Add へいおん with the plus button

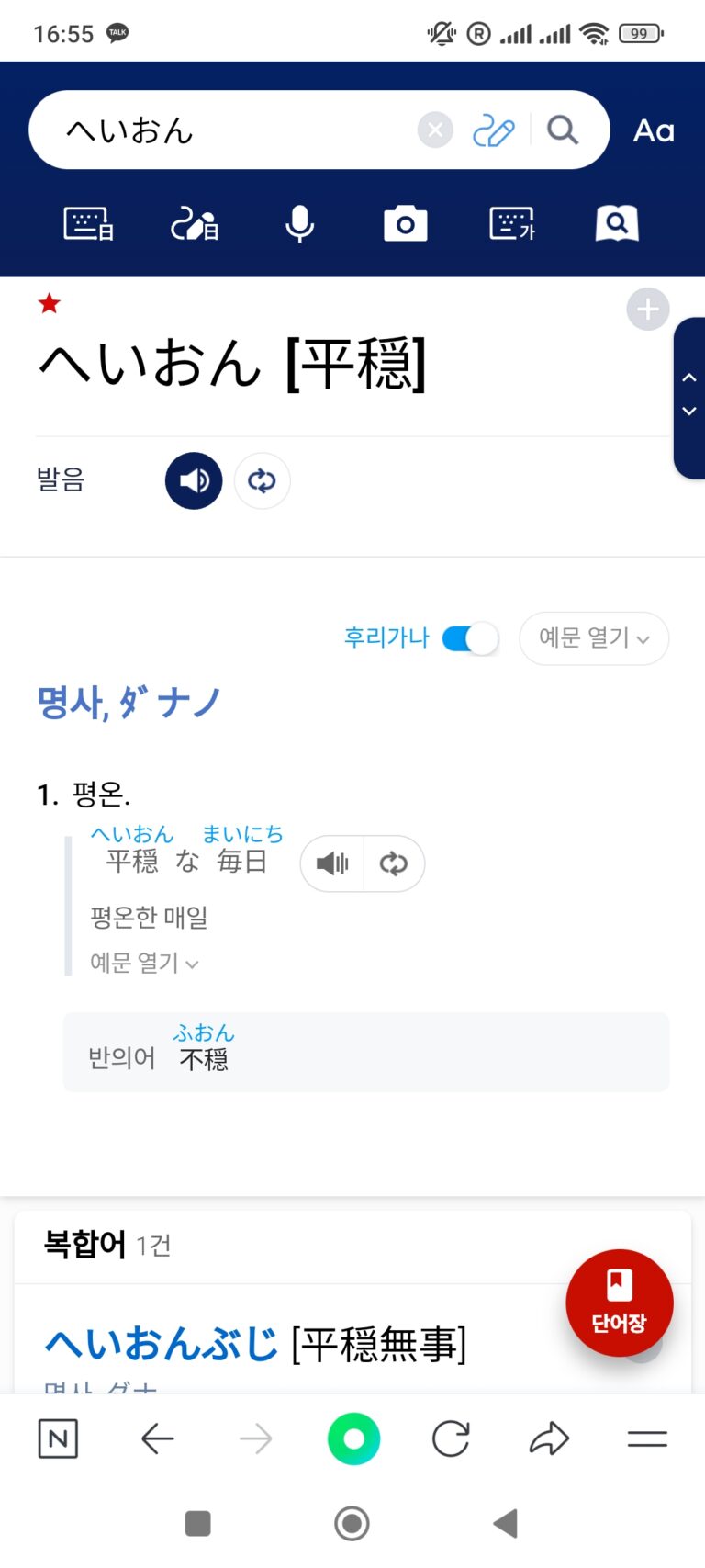coord(647,310)
